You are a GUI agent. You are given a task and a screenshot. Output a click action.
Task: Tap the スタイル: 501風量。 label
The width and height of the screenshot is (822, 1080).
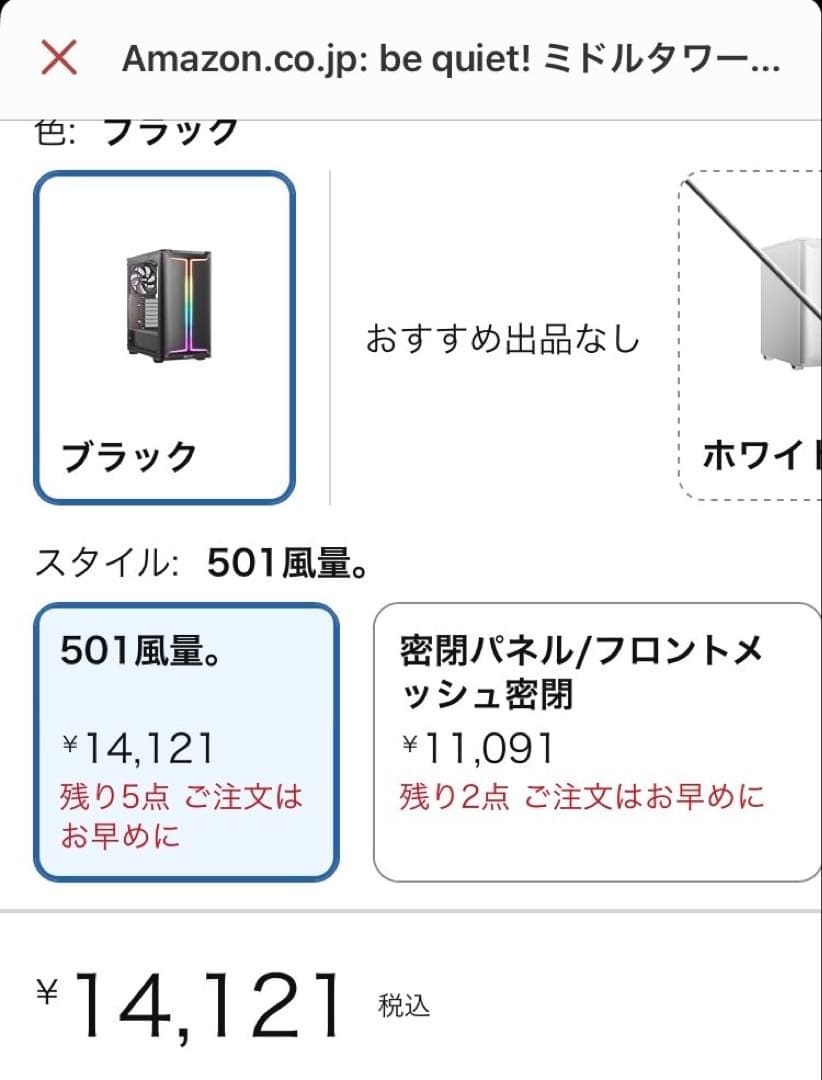pyautogui.click(x=200, y=560)
